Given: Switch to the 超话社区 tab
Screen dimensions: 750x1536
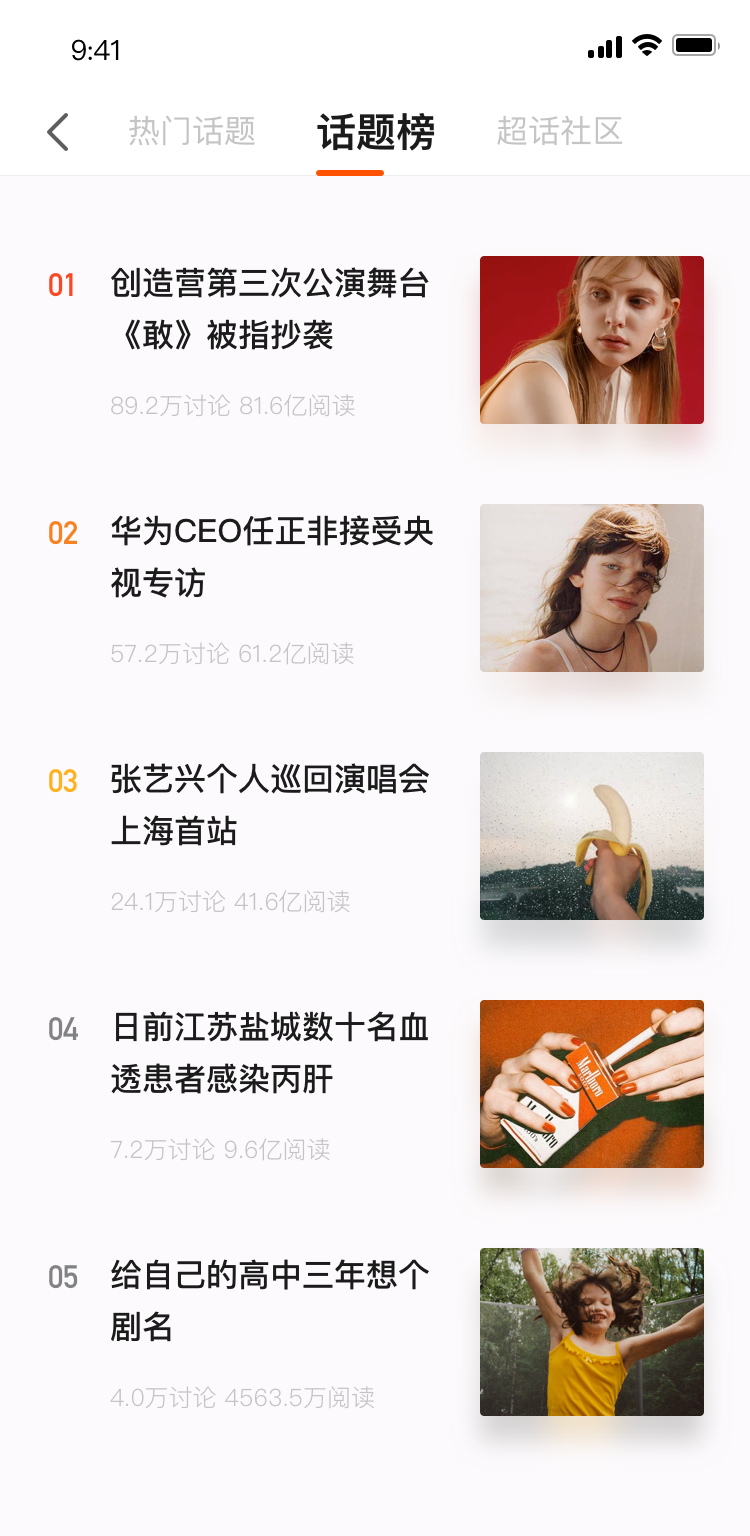Looking at the screenshot, I should pyautogui.click(x=560, y=131).
